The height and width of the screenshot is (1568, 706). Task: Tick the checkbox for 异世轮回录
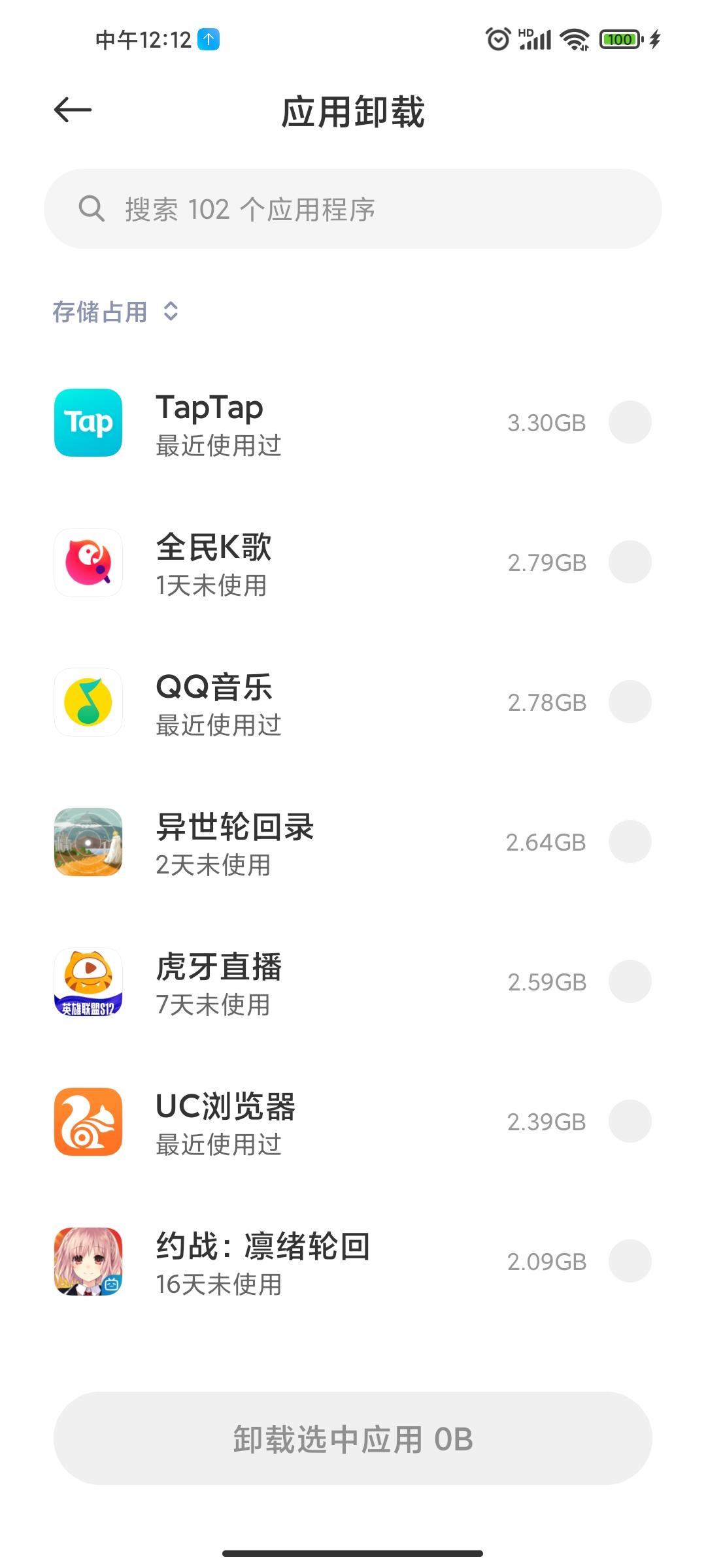tap(630, 841)
